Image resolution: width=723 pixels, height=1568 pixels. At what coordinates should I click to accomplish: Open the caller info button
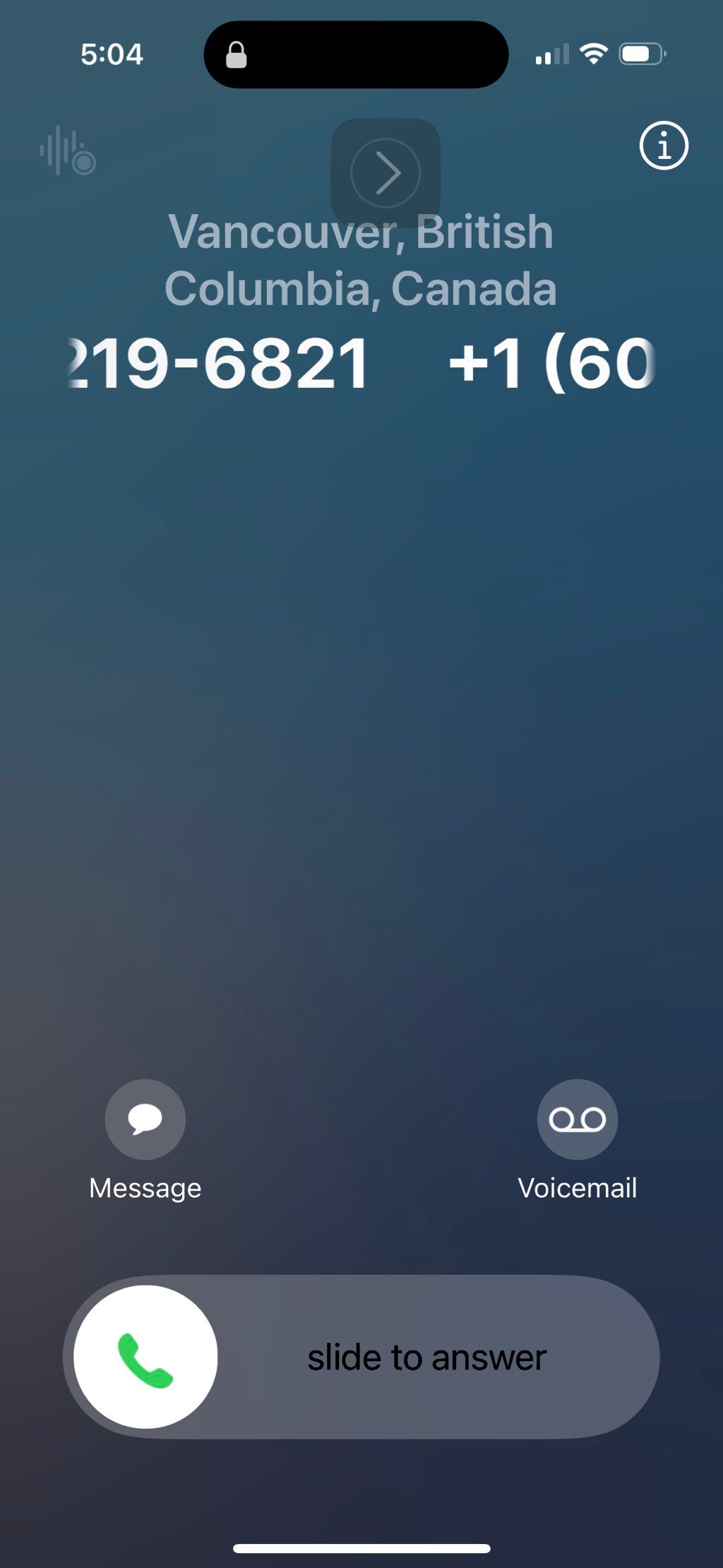pos(664,146)
